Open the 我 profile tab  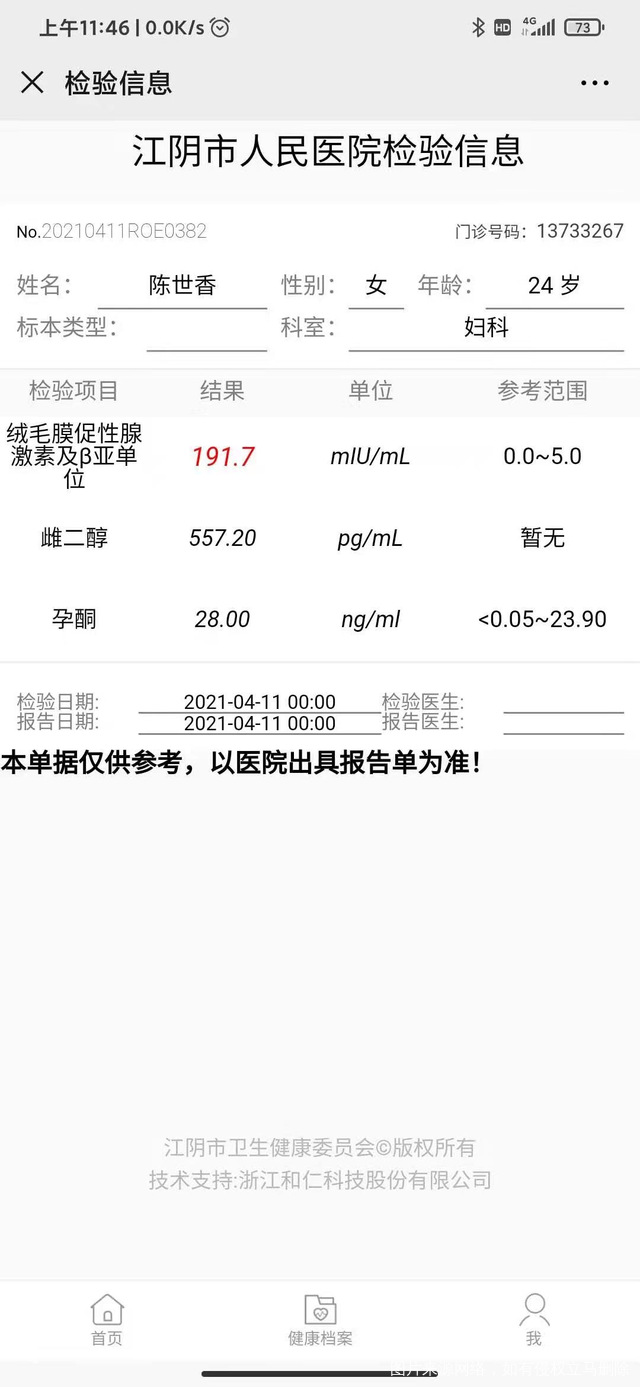(x=534, y=1320)
